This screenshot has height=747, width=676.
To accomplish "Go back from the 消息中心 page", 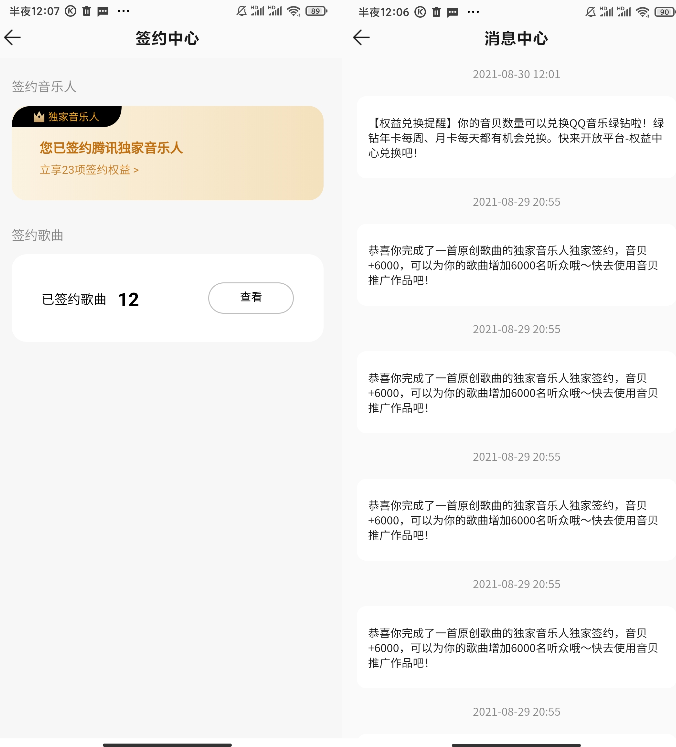I will [362, 38].
